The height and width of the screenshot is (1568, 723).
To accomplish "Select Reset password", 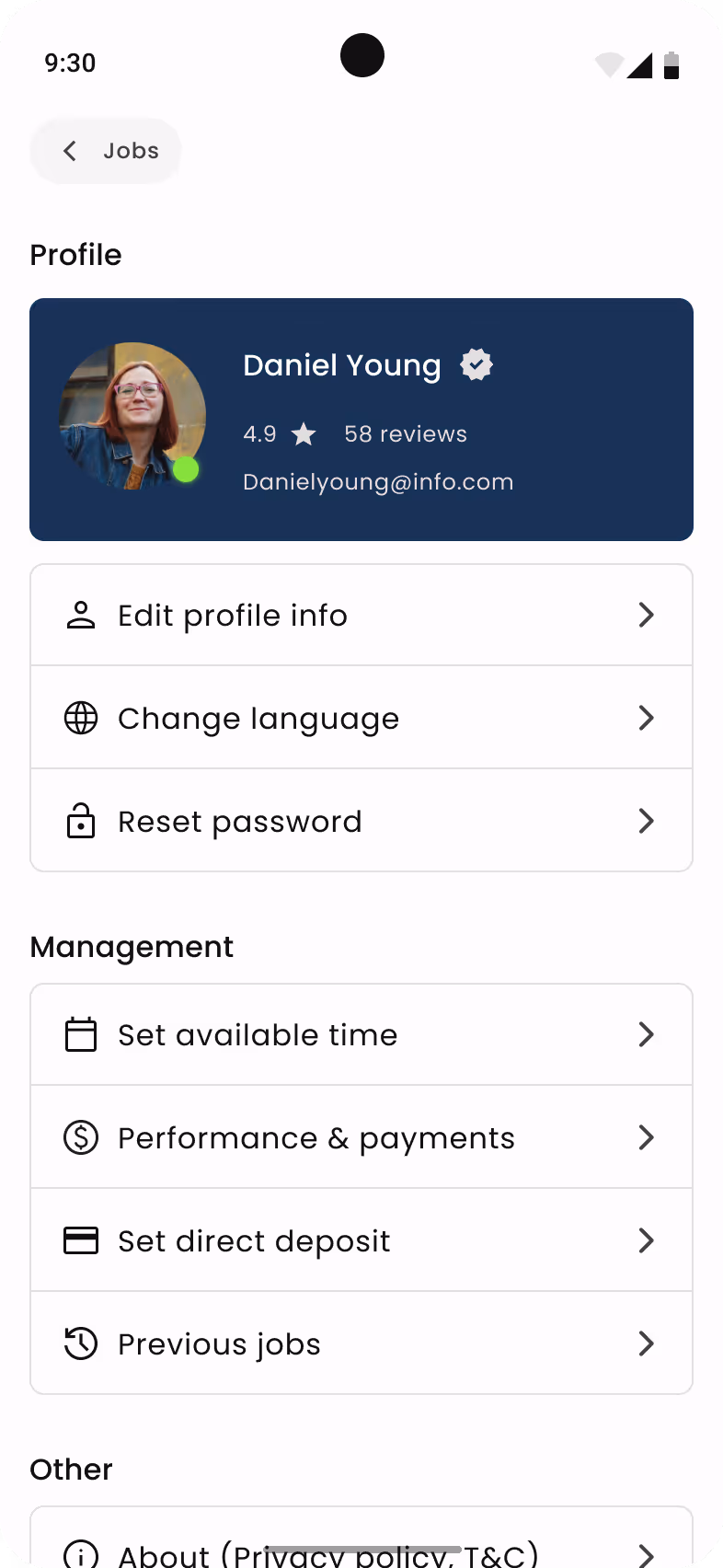I will click(x=361, y=821).
